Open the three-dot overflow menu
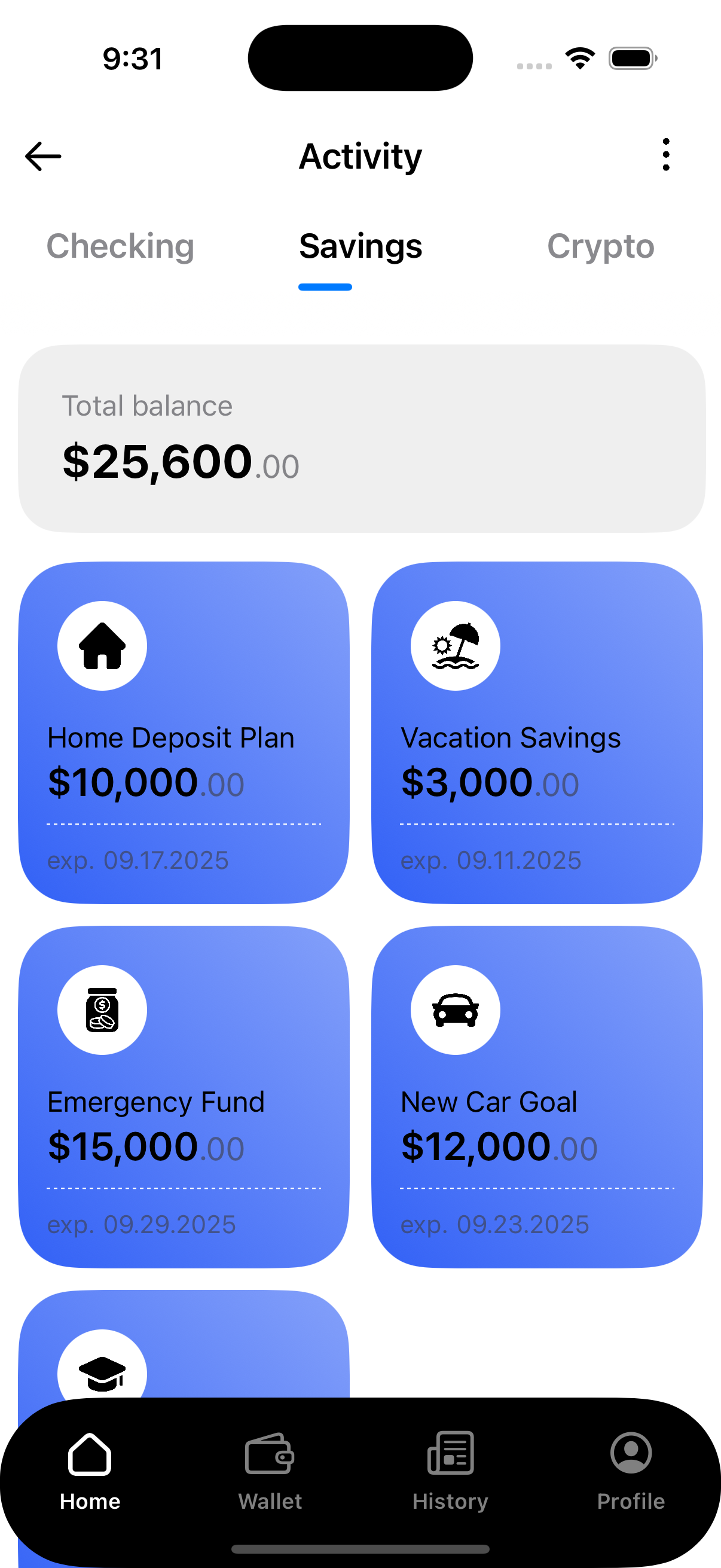The width and height of the screenshot is (721, 1568). (666, 155)
